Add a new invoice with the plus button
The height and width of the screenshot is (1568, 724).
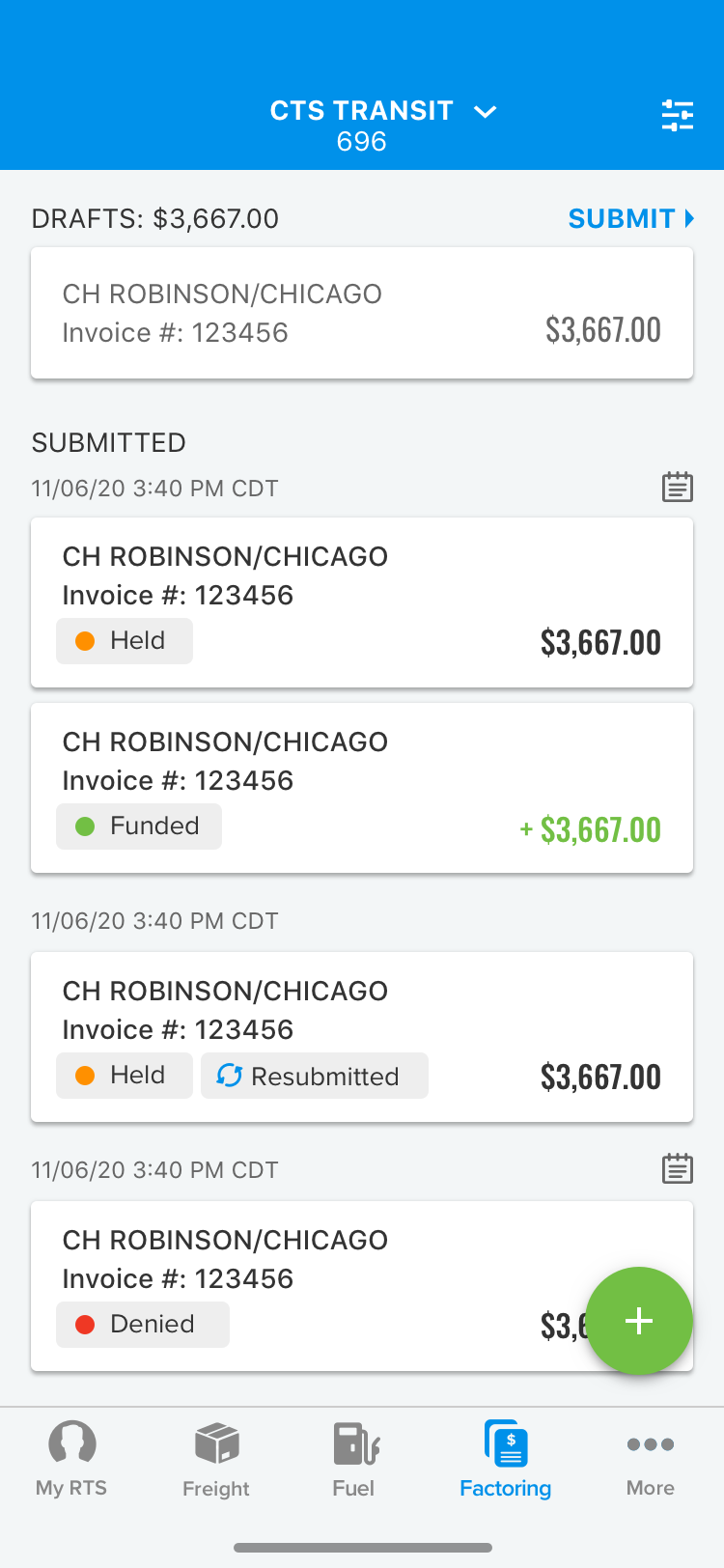(639, 1320)
